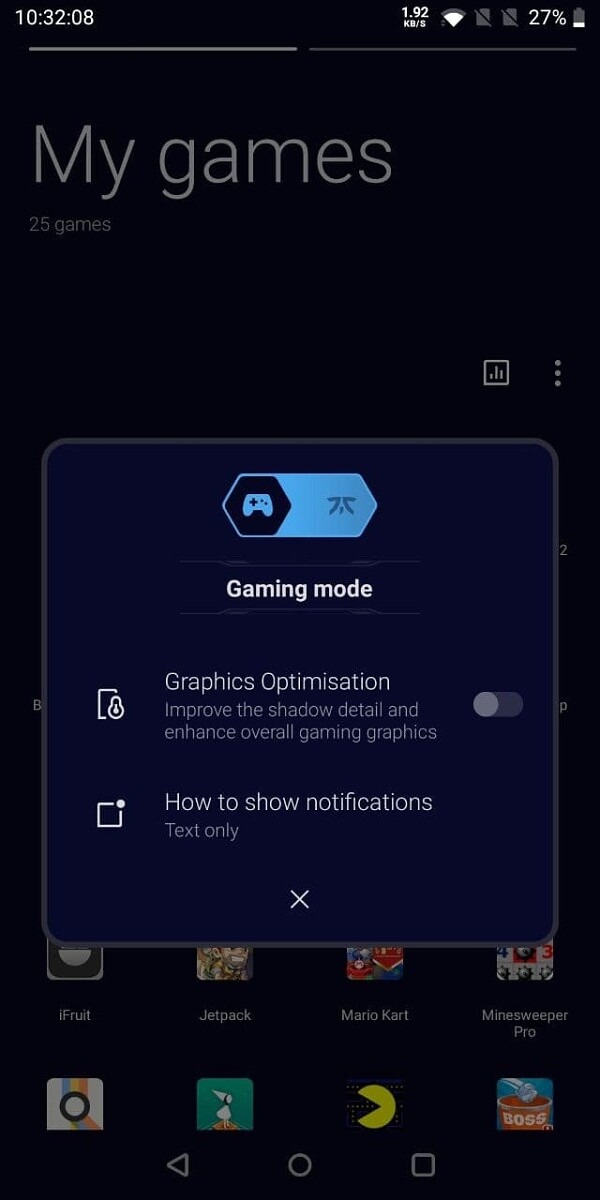This screenshot has height=1200, width=600.
Task: Select the gamepad gaming mode option
Action: (259, 505)
